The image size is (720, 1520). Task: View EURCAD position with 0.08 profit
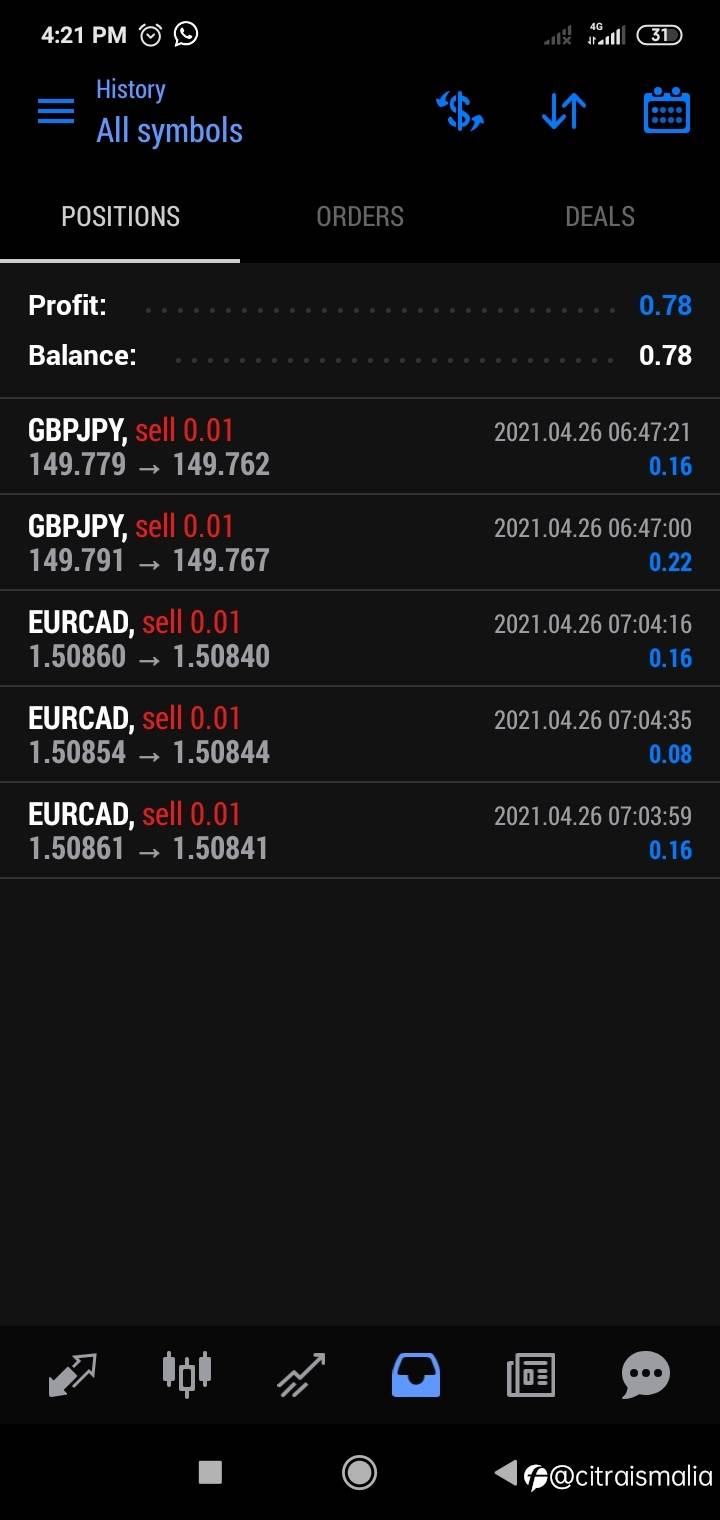(x=360, y=735)
